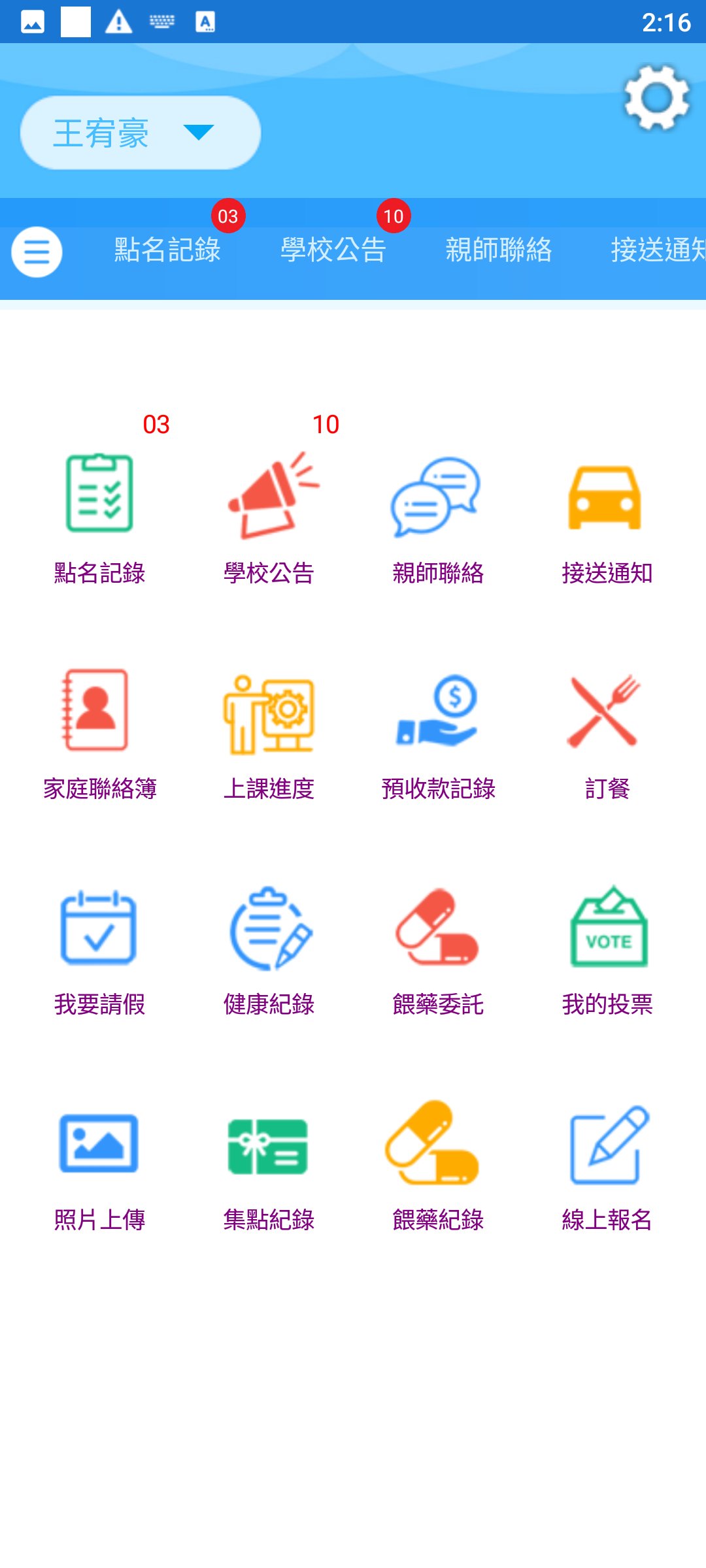Open the round hamburger menu button
Image resolution: width=706 pixels, height=1568 pixels.
pyautogui.click(x=37, y=252)
